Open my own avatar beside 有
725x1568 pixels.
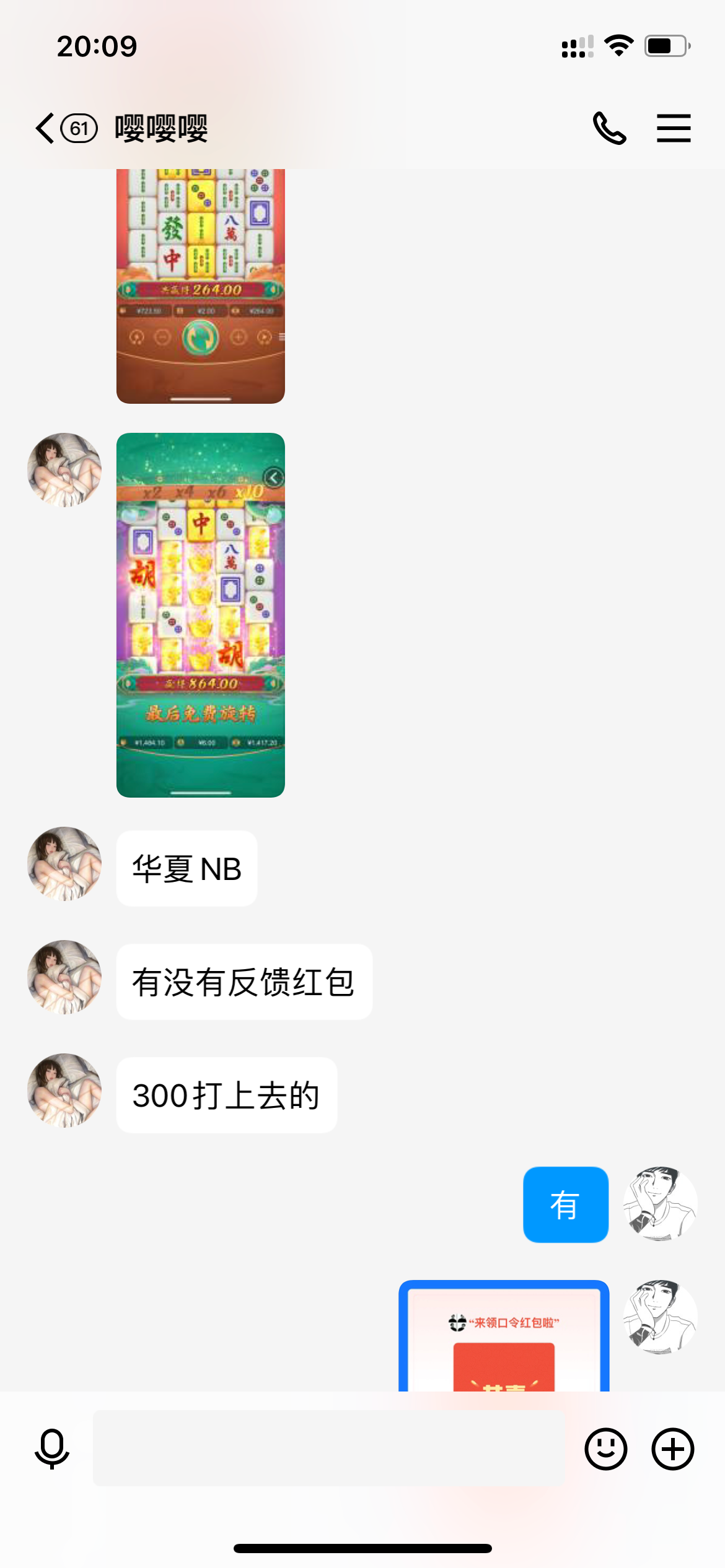pos(660,1204)
